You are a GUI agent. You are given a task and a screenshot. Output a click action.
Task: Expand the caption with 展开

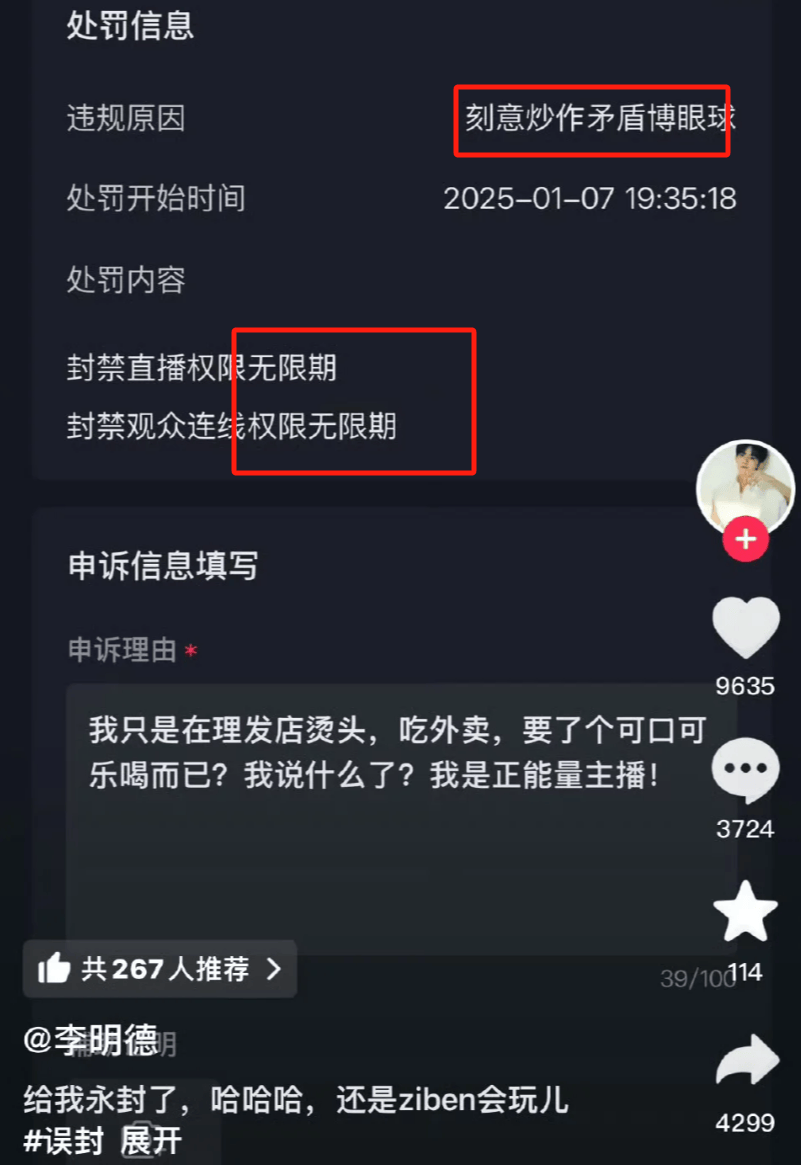tap(152, 1142)
